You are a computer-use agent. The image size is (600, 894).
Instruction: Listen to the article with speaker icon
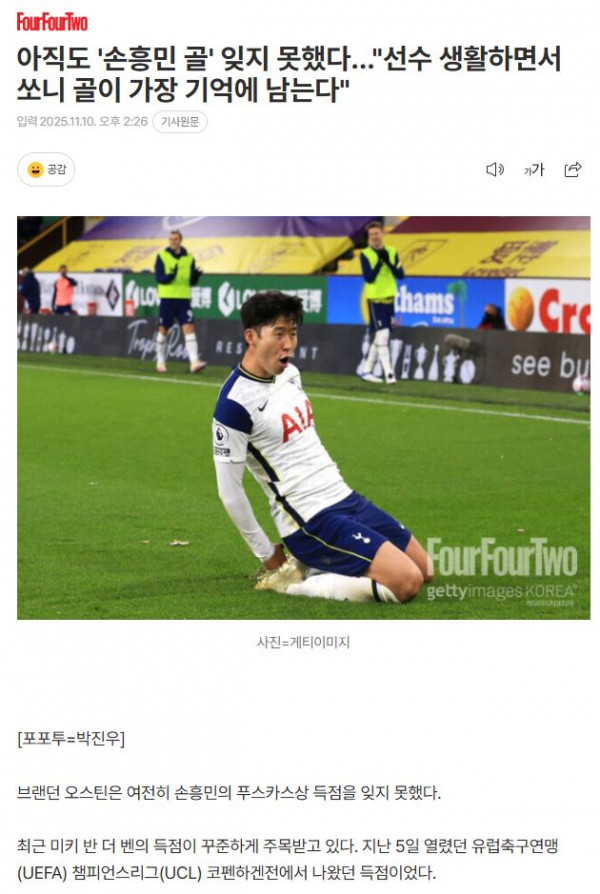[x=494, y=170]
